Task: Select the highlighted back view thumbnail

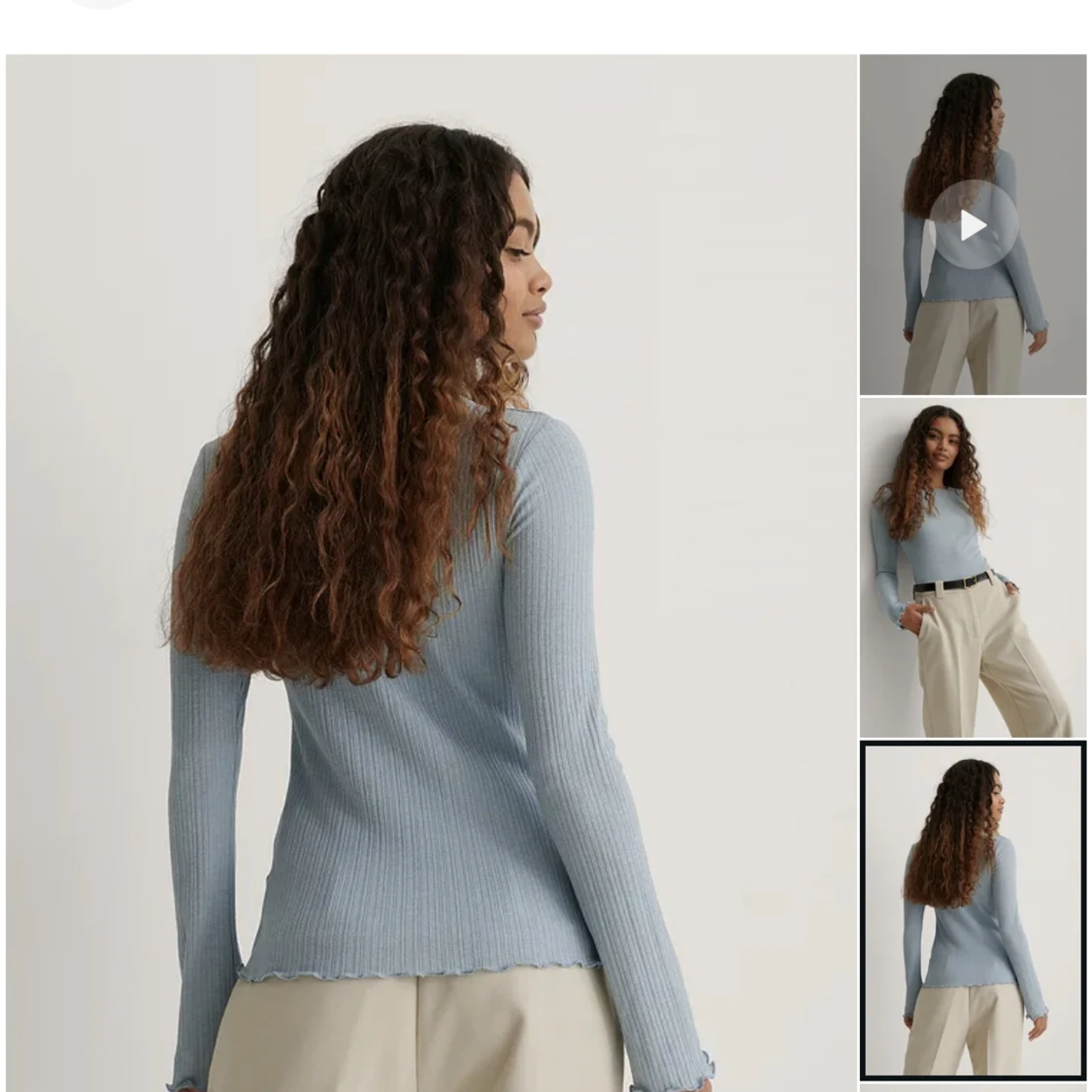Action: tap(973, 910)
